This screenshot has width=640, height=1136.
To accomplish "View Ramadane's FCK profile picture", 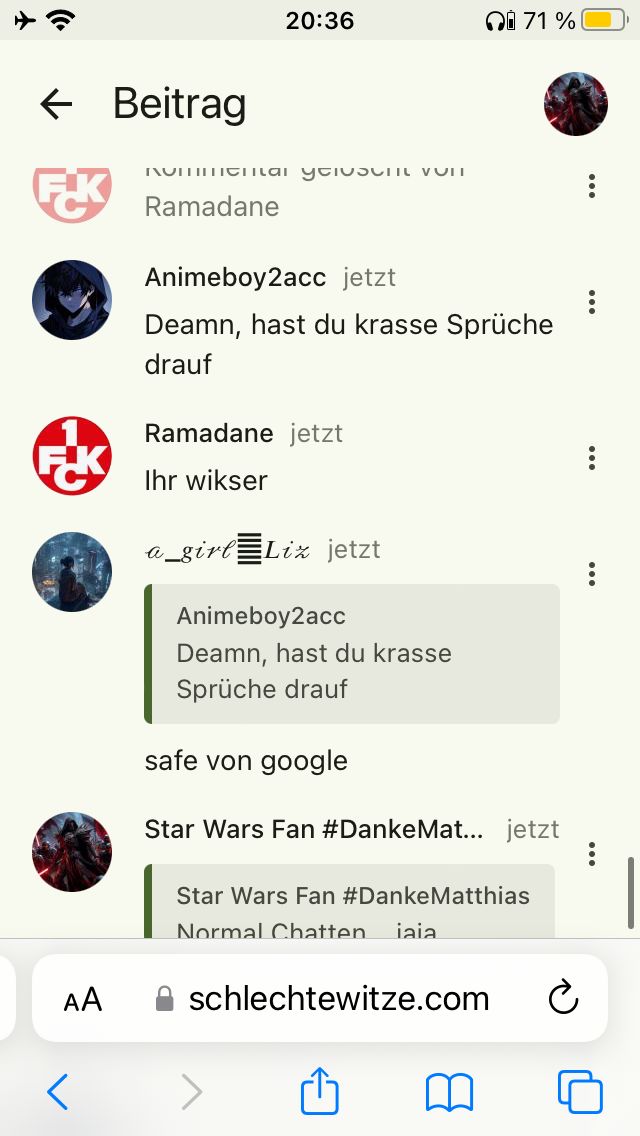I will (72, 456).
